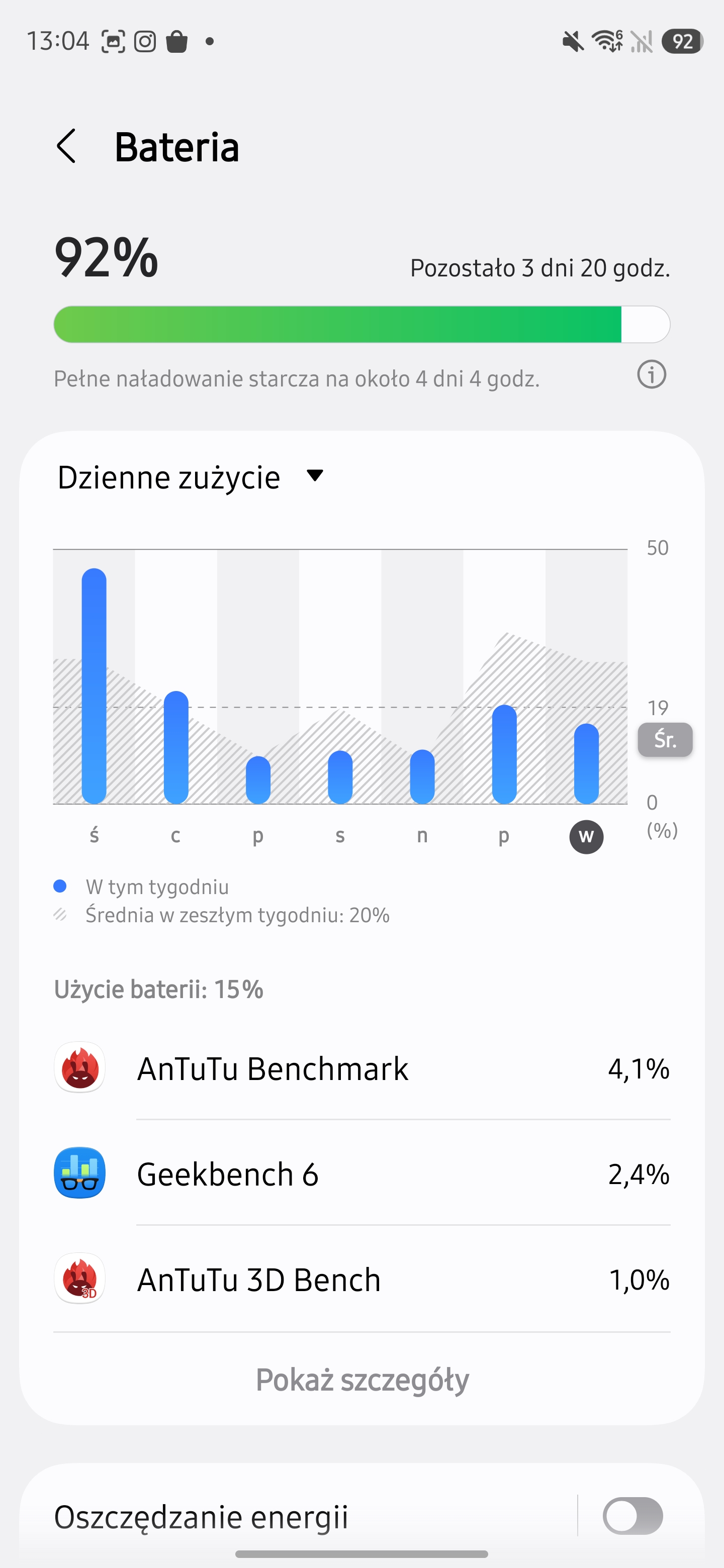This screenshot has width=724, height=1568.
Task: Select the highlighted w day in chart
Action: (x=586, y=836)
